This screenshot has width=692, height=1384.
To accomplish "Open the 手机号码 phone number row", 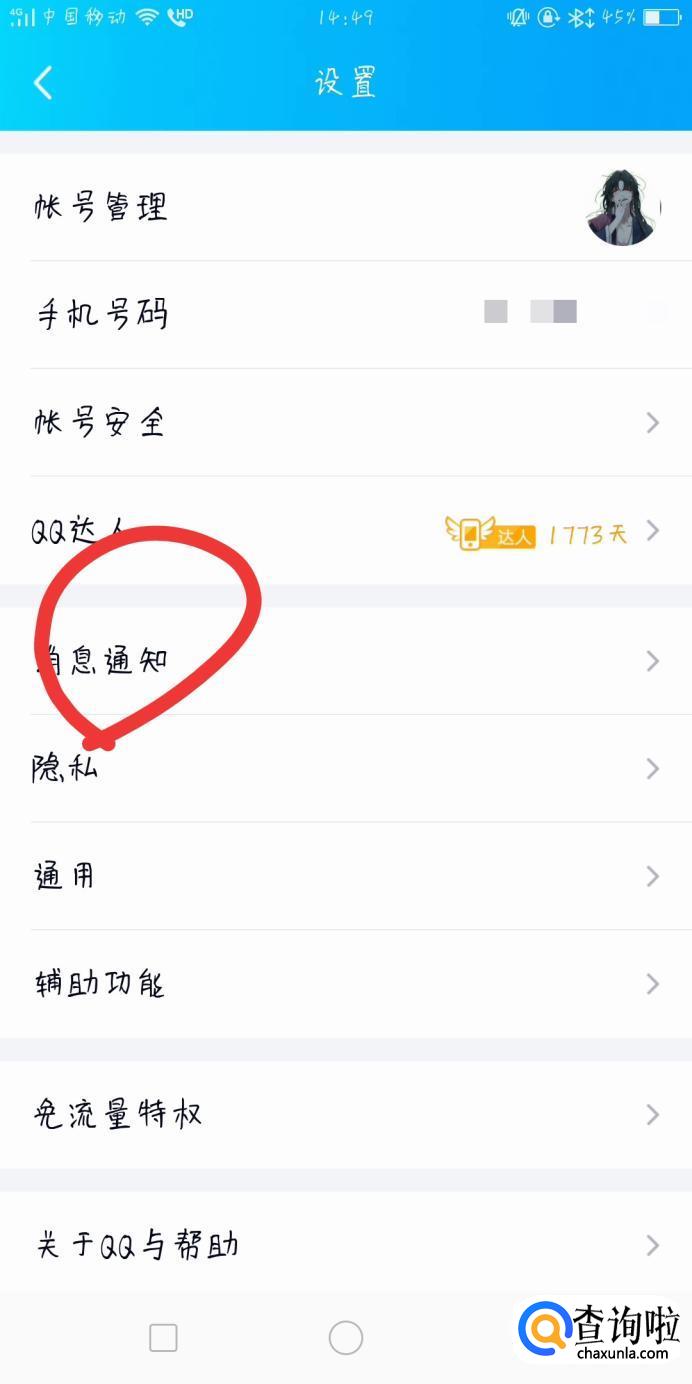I will pyautogui.click(x=345, y=314).
